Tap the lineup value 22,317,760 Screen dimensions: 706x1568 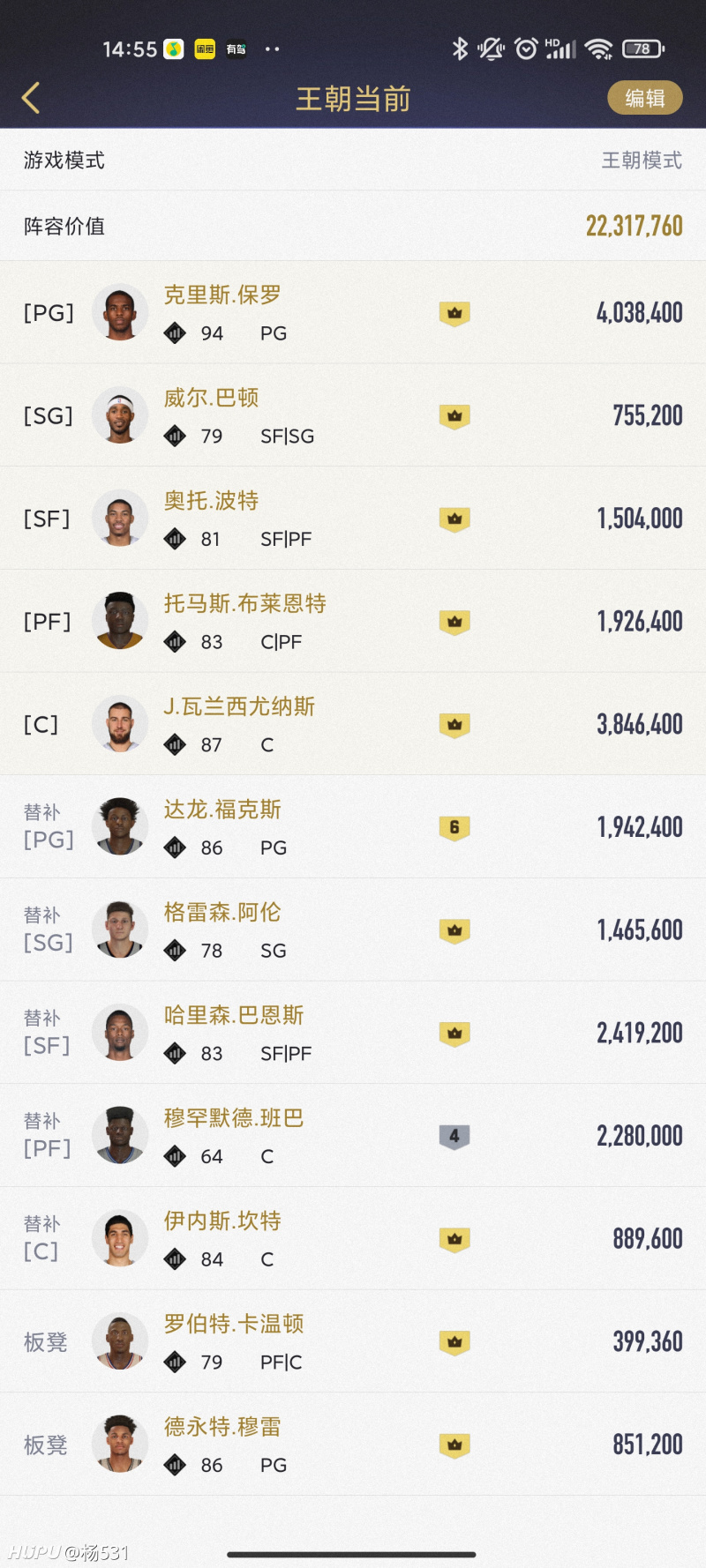click(632, 227)
